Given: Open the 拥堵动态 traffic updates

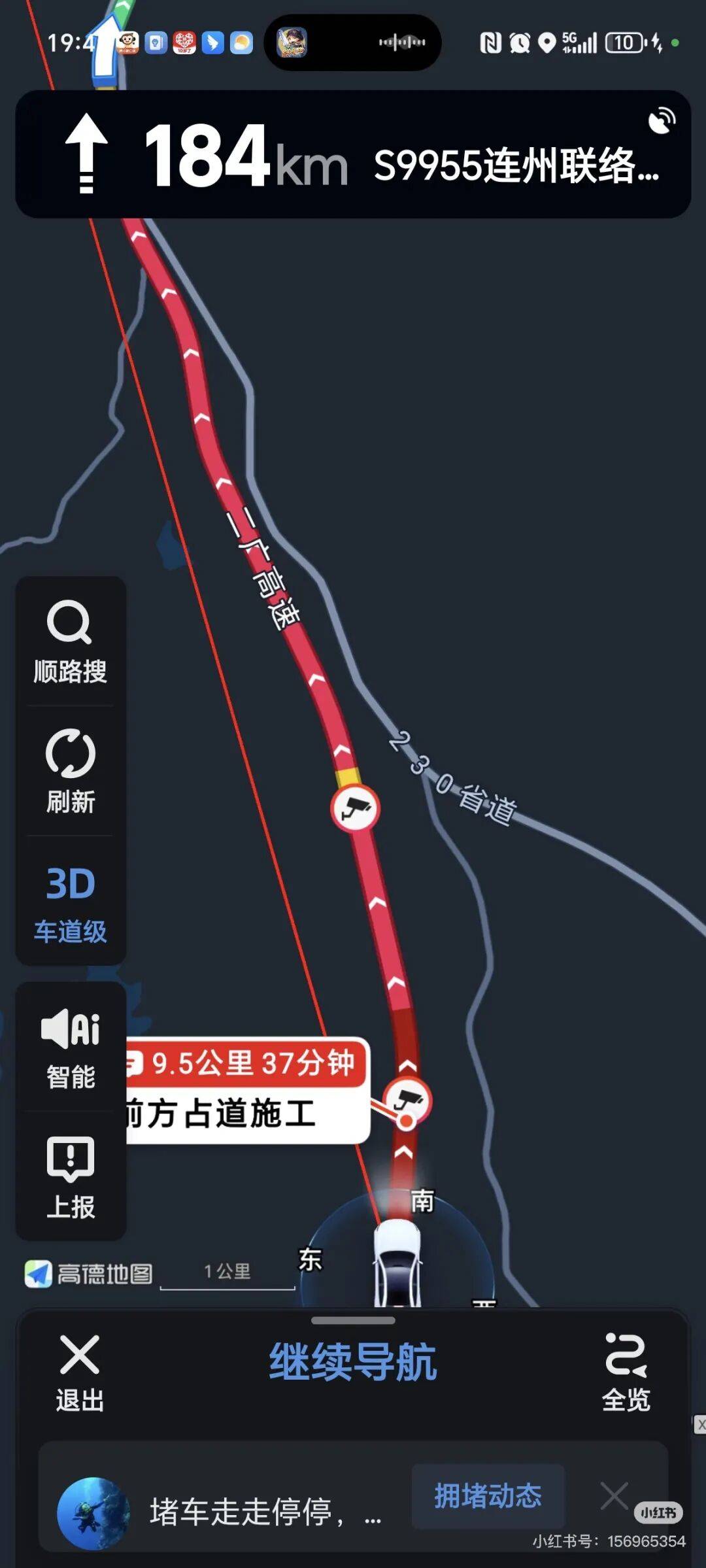Looking at the screenshot, I should click(488, 1496).
